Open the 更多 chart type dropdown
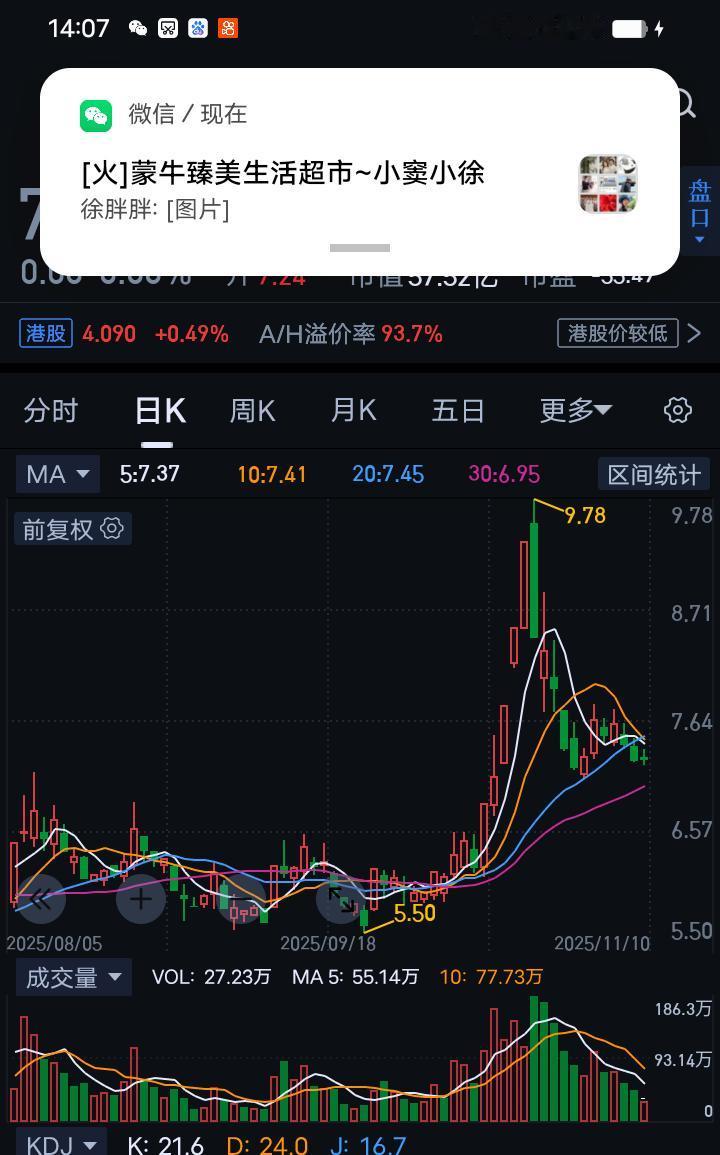Screen dimensions: 720x1155 (576, 410)
